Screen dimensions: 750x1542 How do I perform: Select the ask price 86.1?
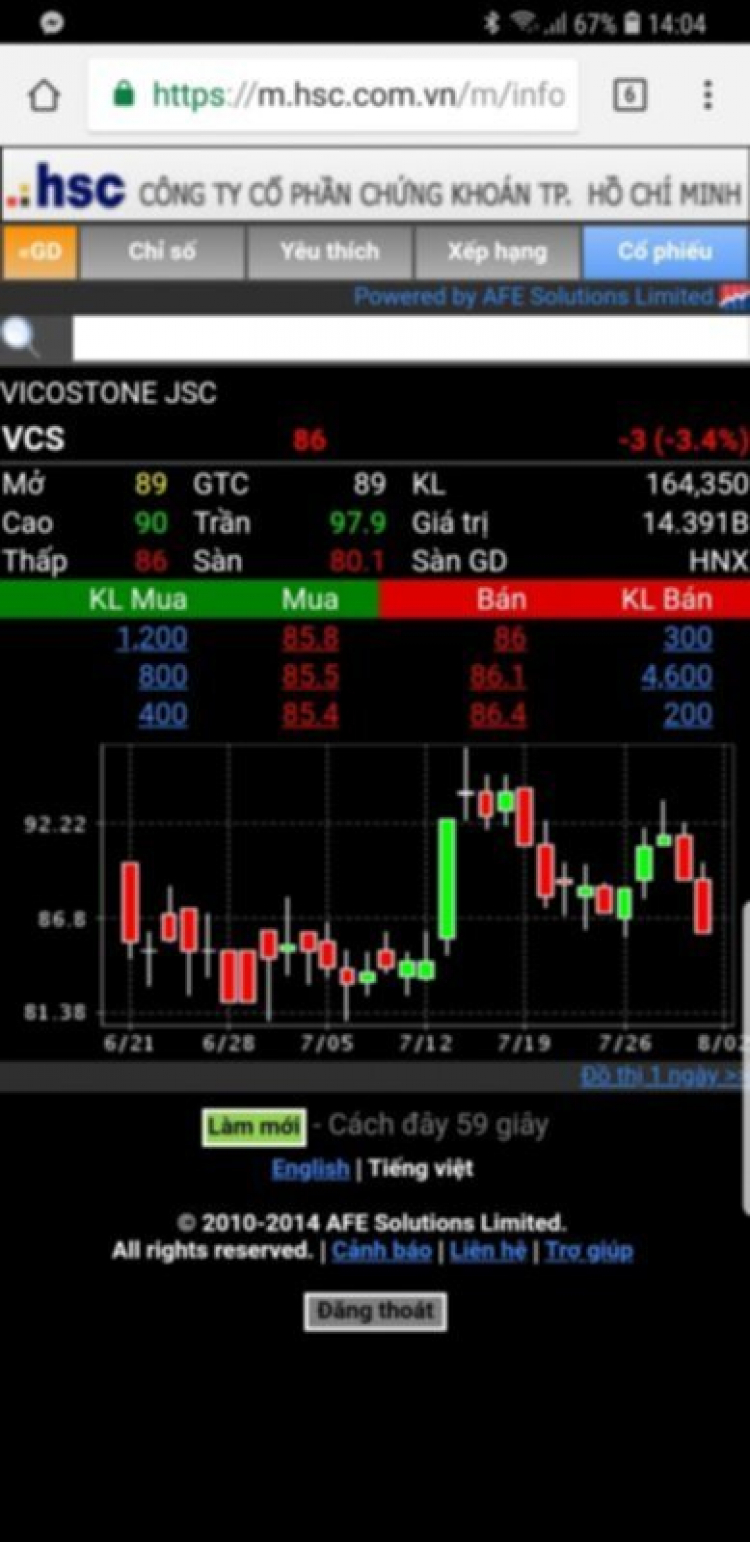pyautogui.click(x=498, y=677)
